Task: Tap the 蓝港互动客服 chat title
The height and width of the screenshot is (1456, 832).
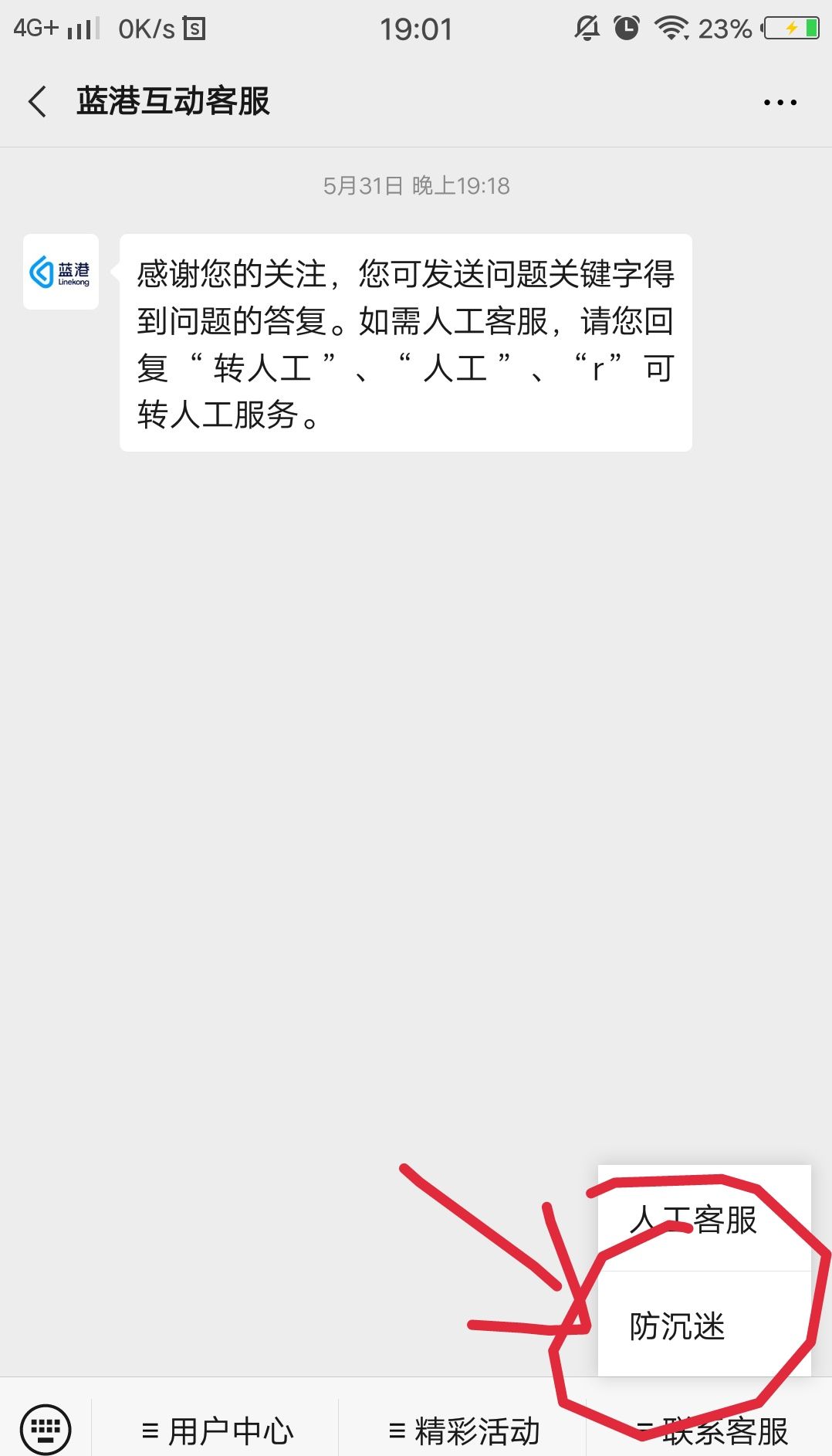Action: (174, 101)
